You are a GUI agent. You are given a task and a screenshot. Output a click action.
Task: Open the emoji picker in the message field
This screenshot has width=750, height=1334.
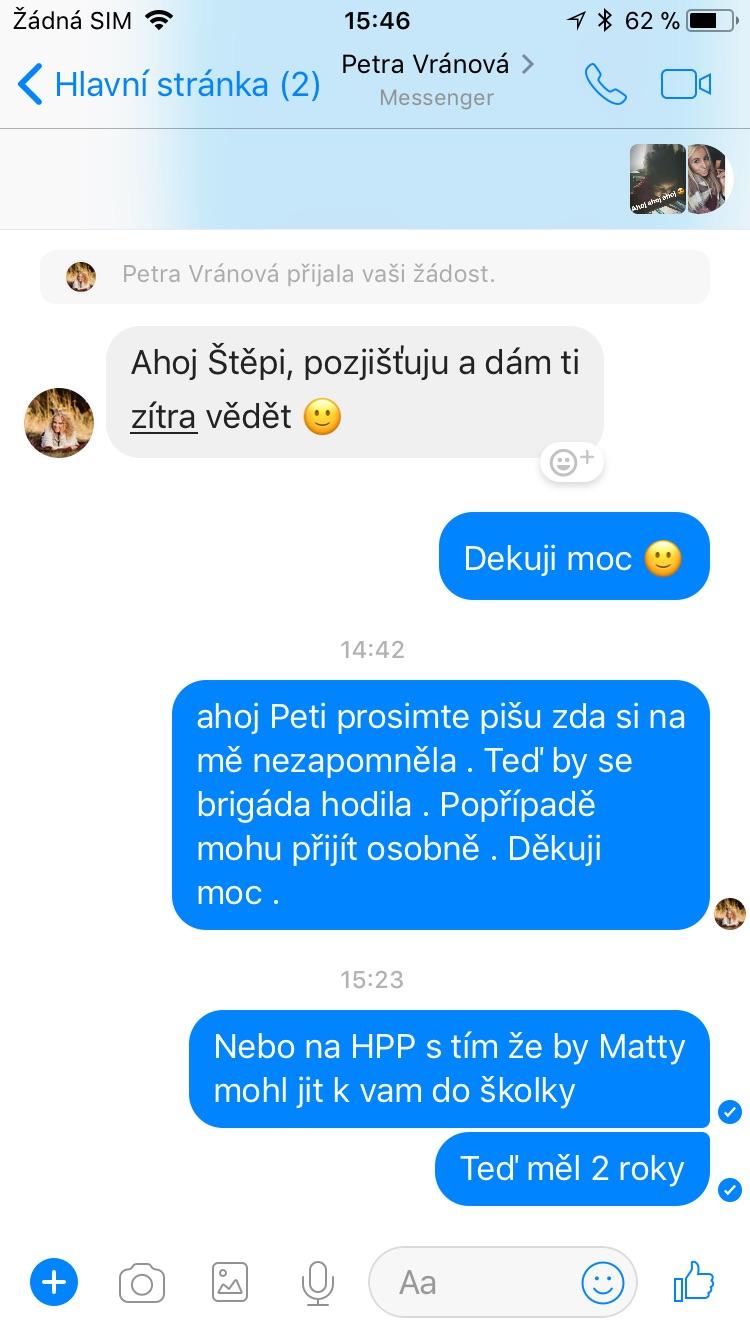click(603, 1282)
